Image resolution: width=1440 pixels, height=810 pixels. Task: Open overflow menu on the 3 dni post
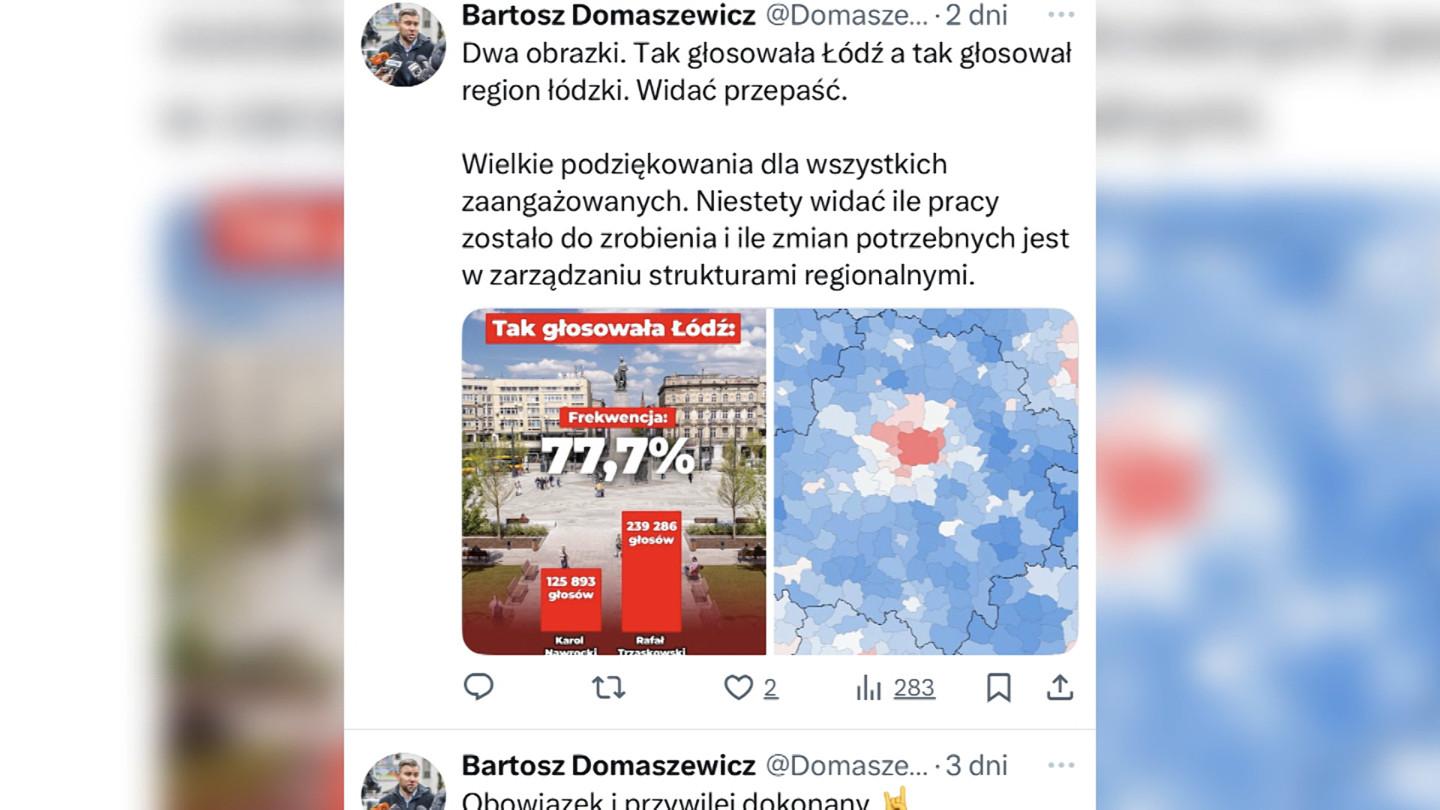coord(1062,766)
